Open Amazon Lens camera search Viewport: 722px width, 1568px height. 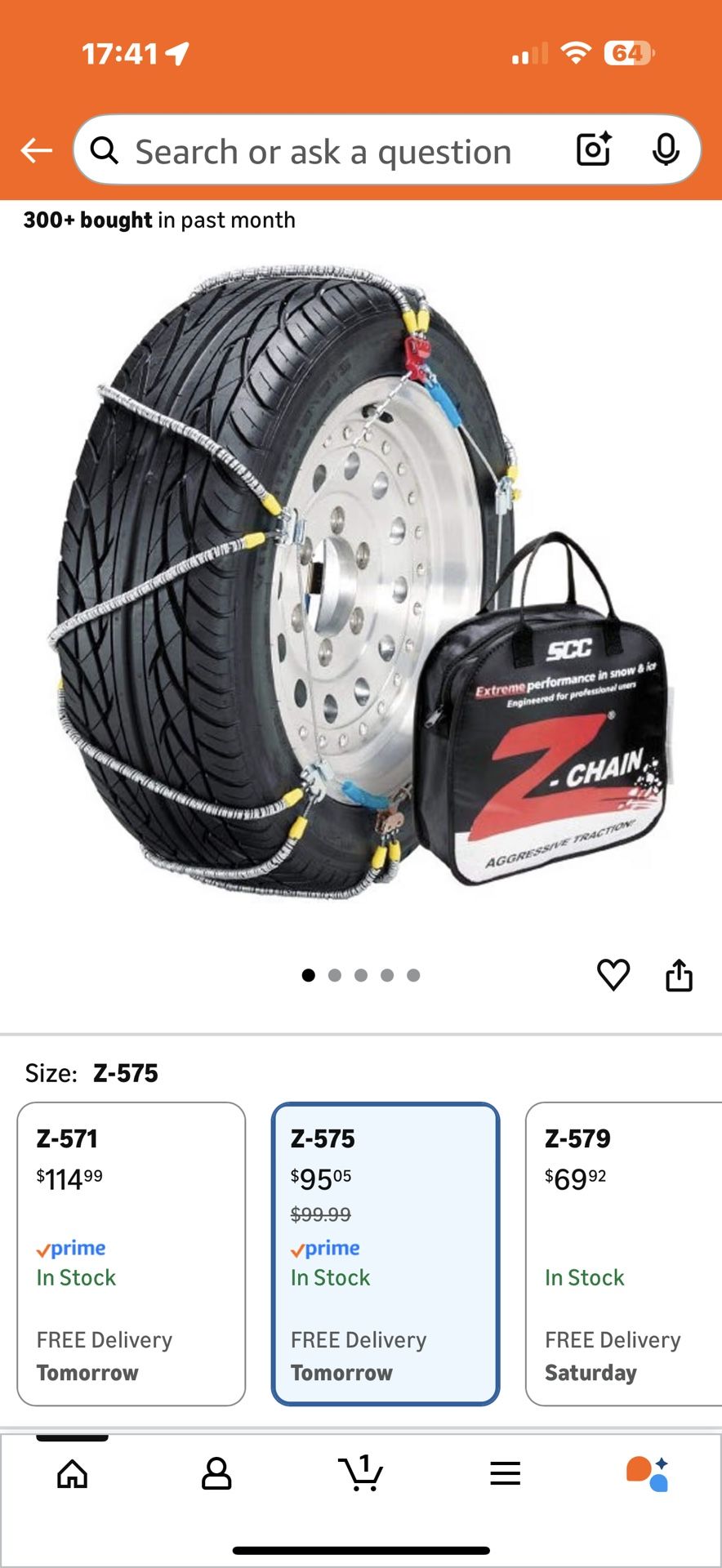click(x=591, y=149)
